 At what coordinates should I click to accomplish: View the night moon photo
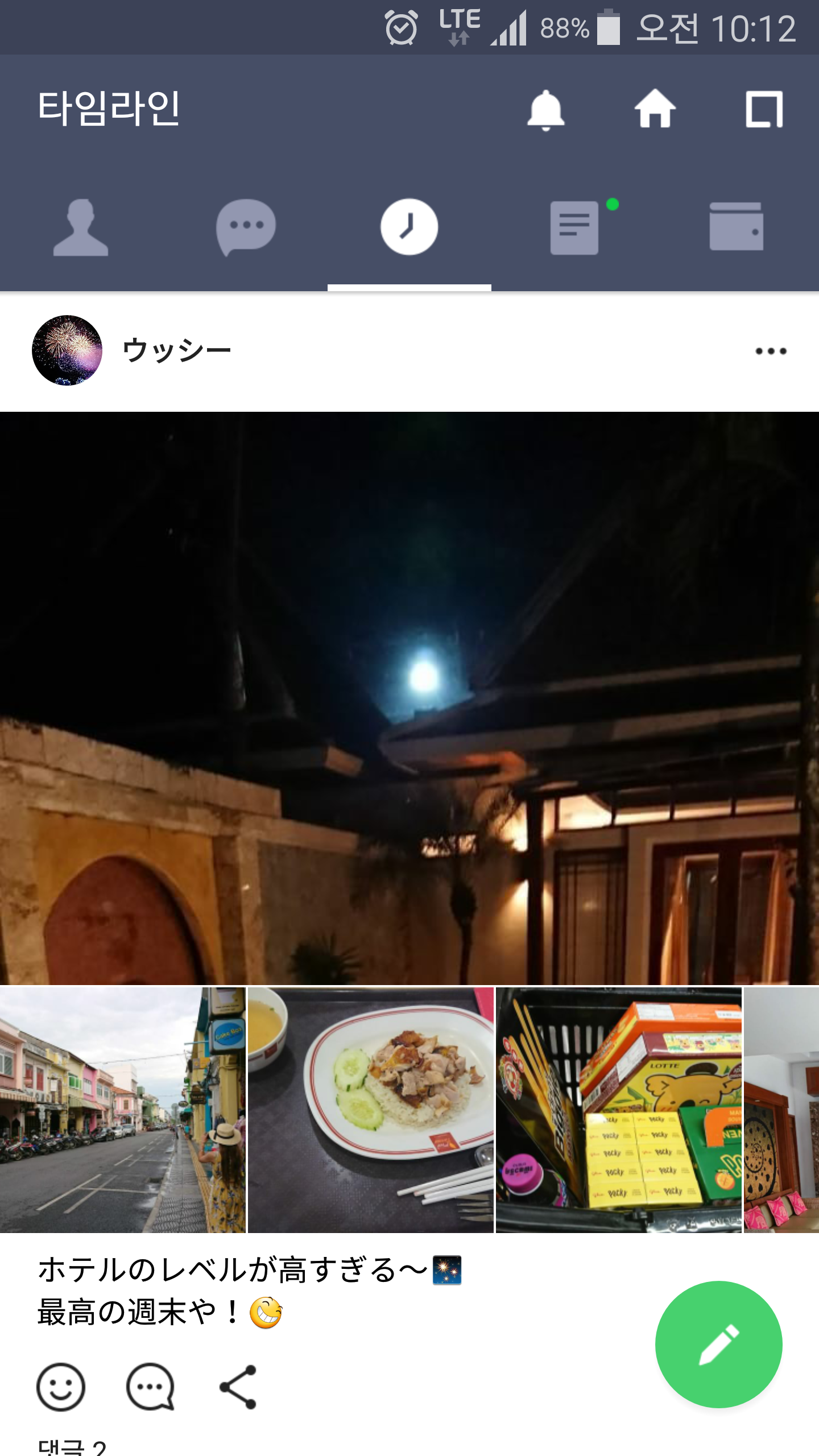point(409,698)
